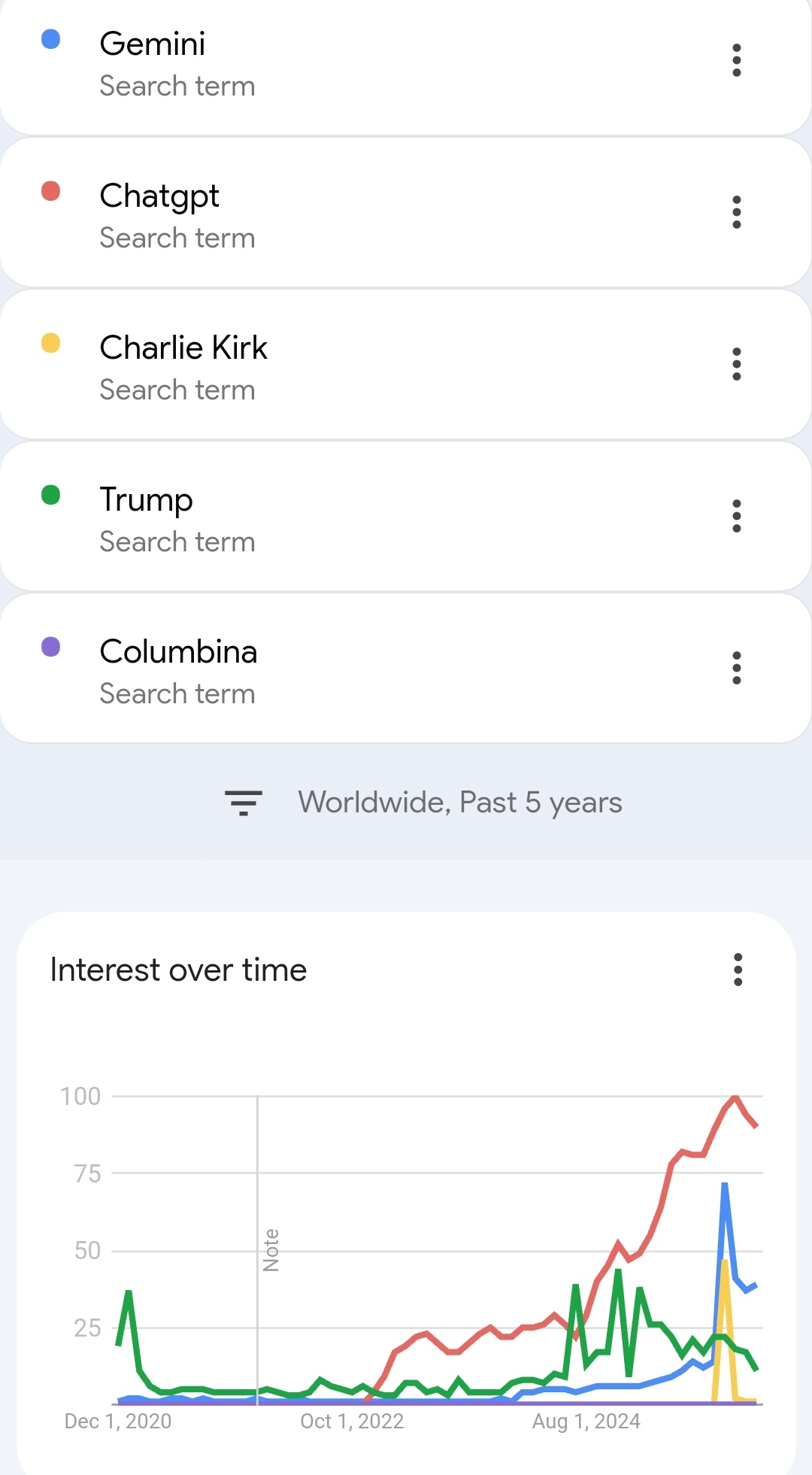The height and width of the screenshot is (1475, 812).
Task: Open the overflow menu for Columbina
Action: tap(736, 668)
